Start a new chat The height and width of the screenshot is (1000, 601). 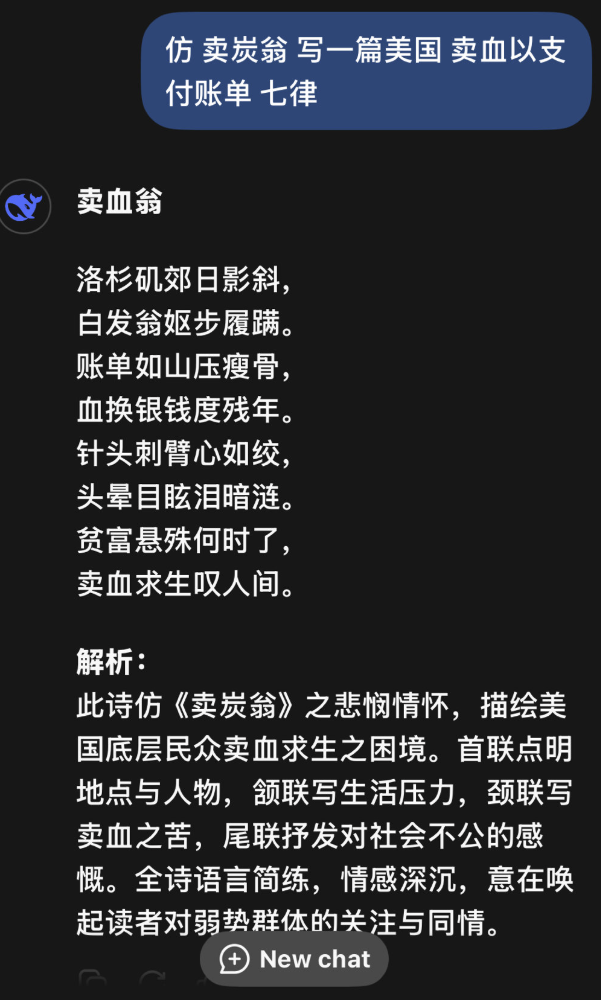[x=294, y=959]
